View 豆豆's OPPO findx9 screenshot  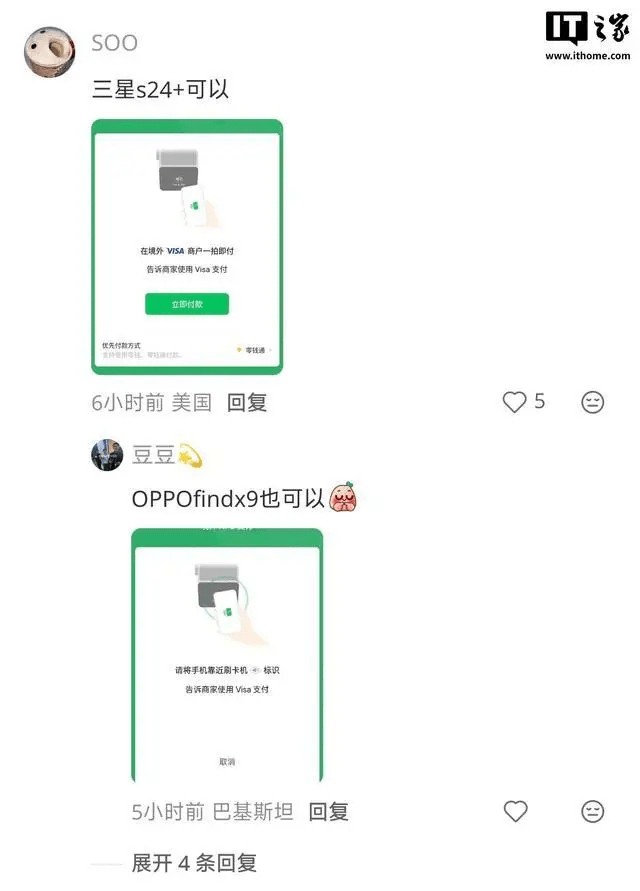[227, 656]
